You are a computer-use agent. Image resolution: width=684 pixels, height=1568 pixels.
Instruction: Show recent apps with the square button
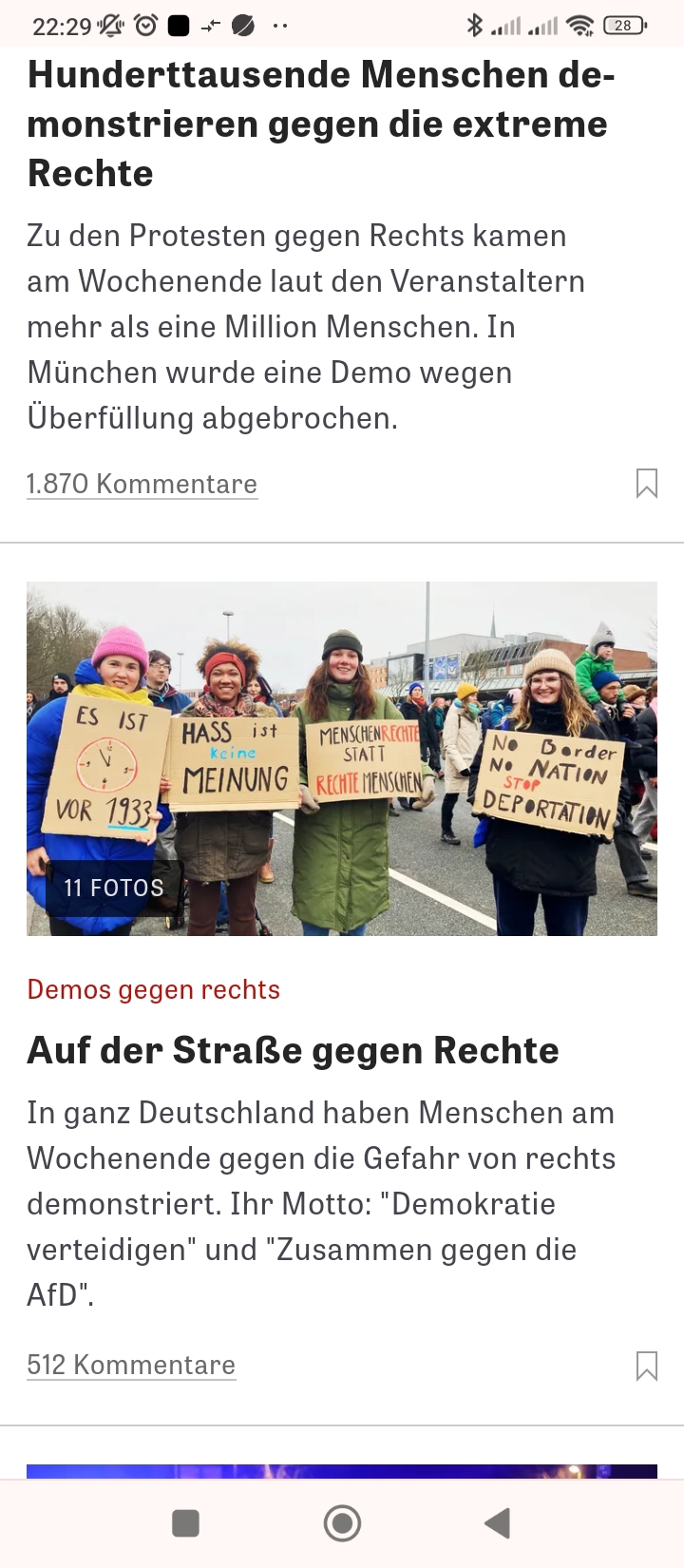coord(185,1523)
